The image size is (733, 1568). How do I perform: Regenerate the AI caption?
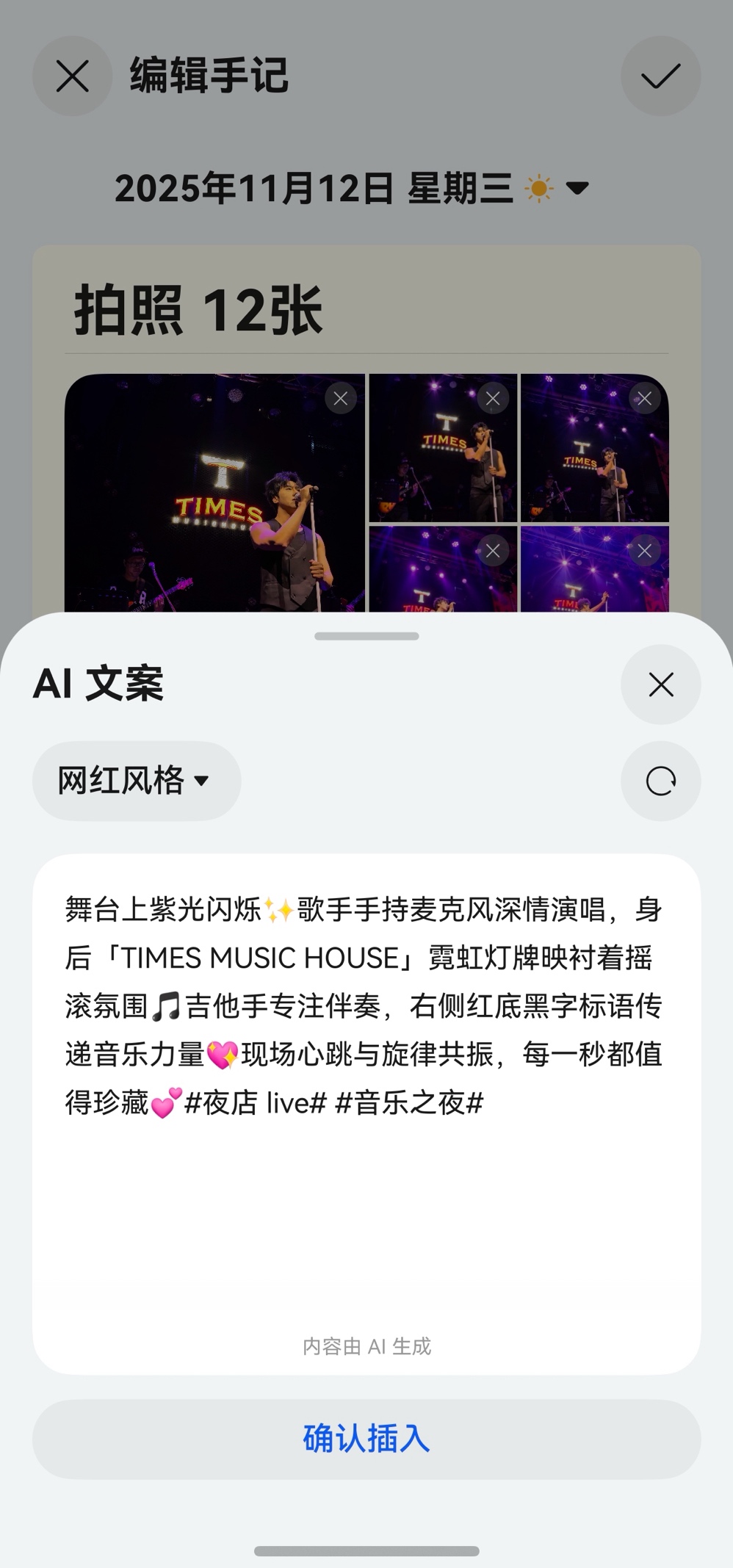(660, 781)
